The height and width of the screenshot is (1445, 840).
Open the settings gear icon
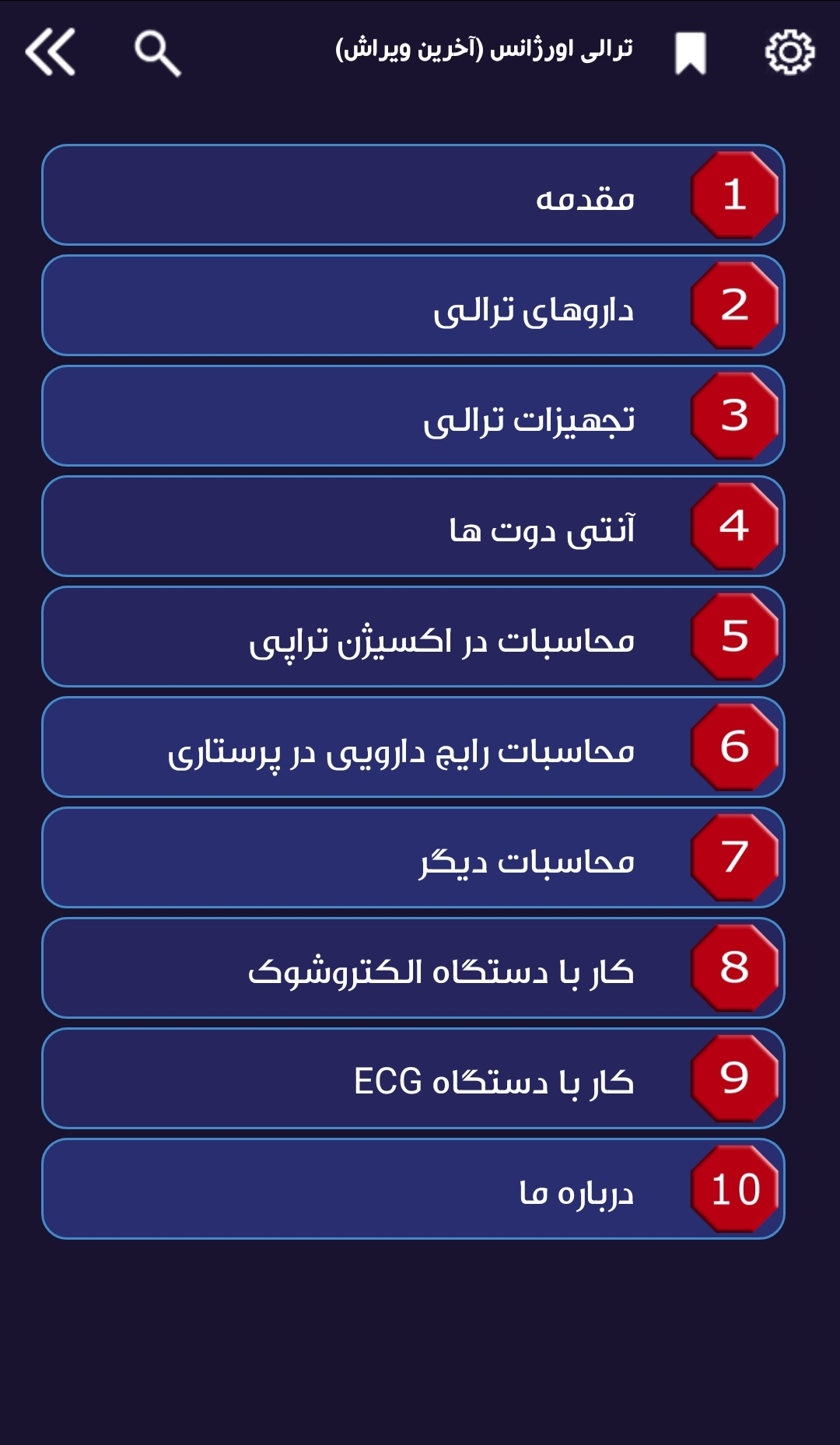tap(788, 52)
